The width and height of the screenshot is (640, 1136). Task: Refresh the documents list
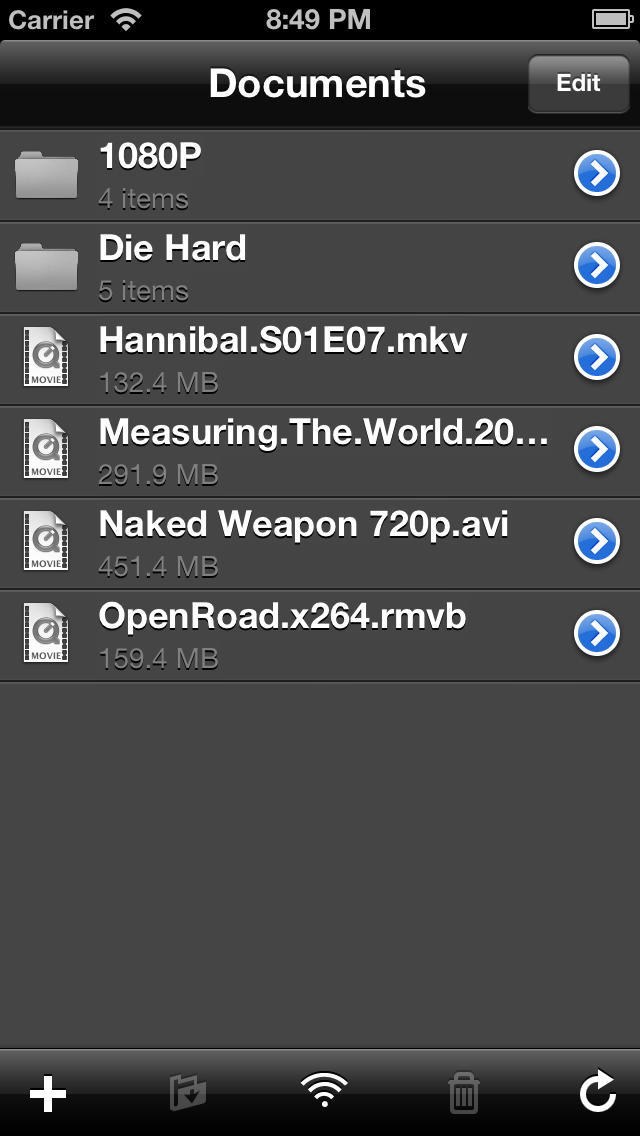tap(597, 1092)
